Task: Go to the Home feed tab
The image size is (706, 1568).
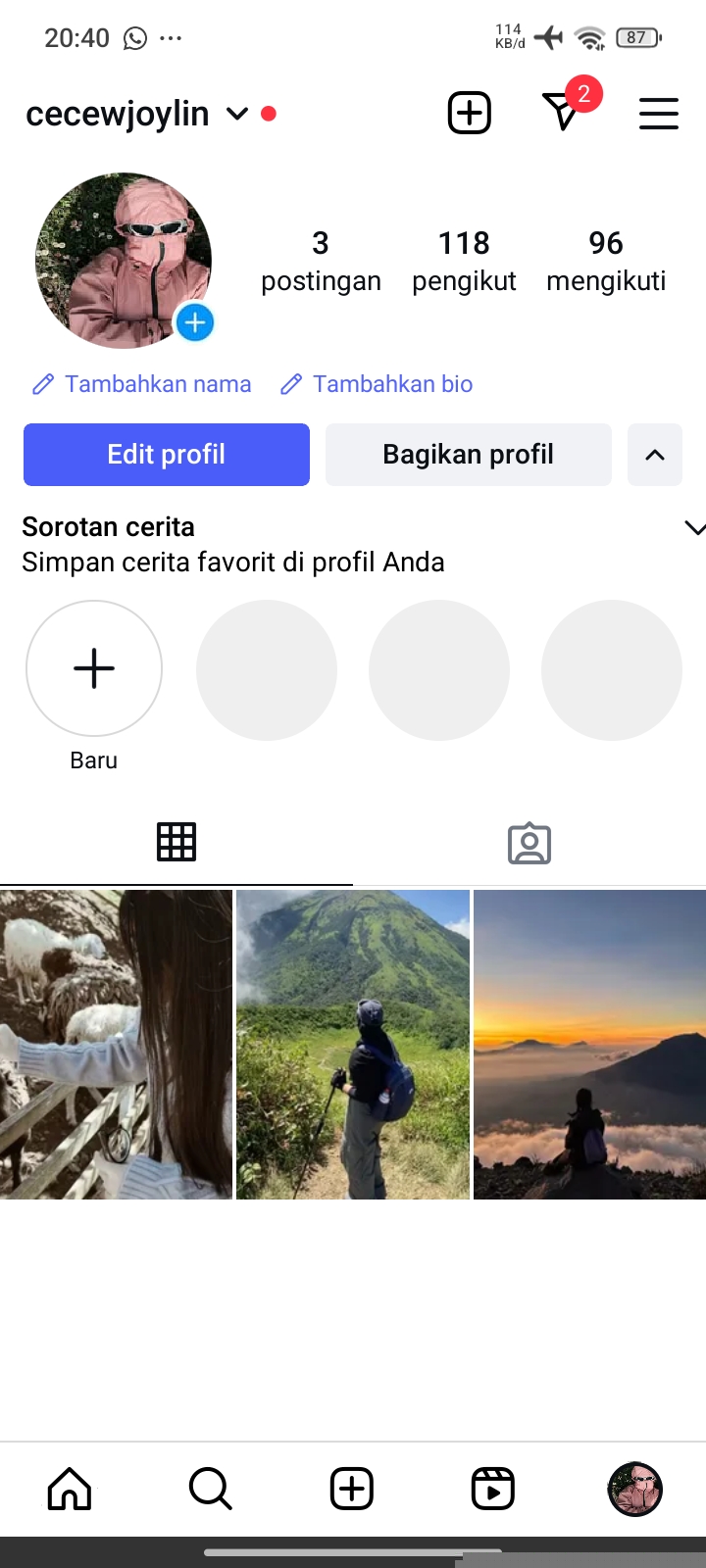Action: pos(70,1489)
